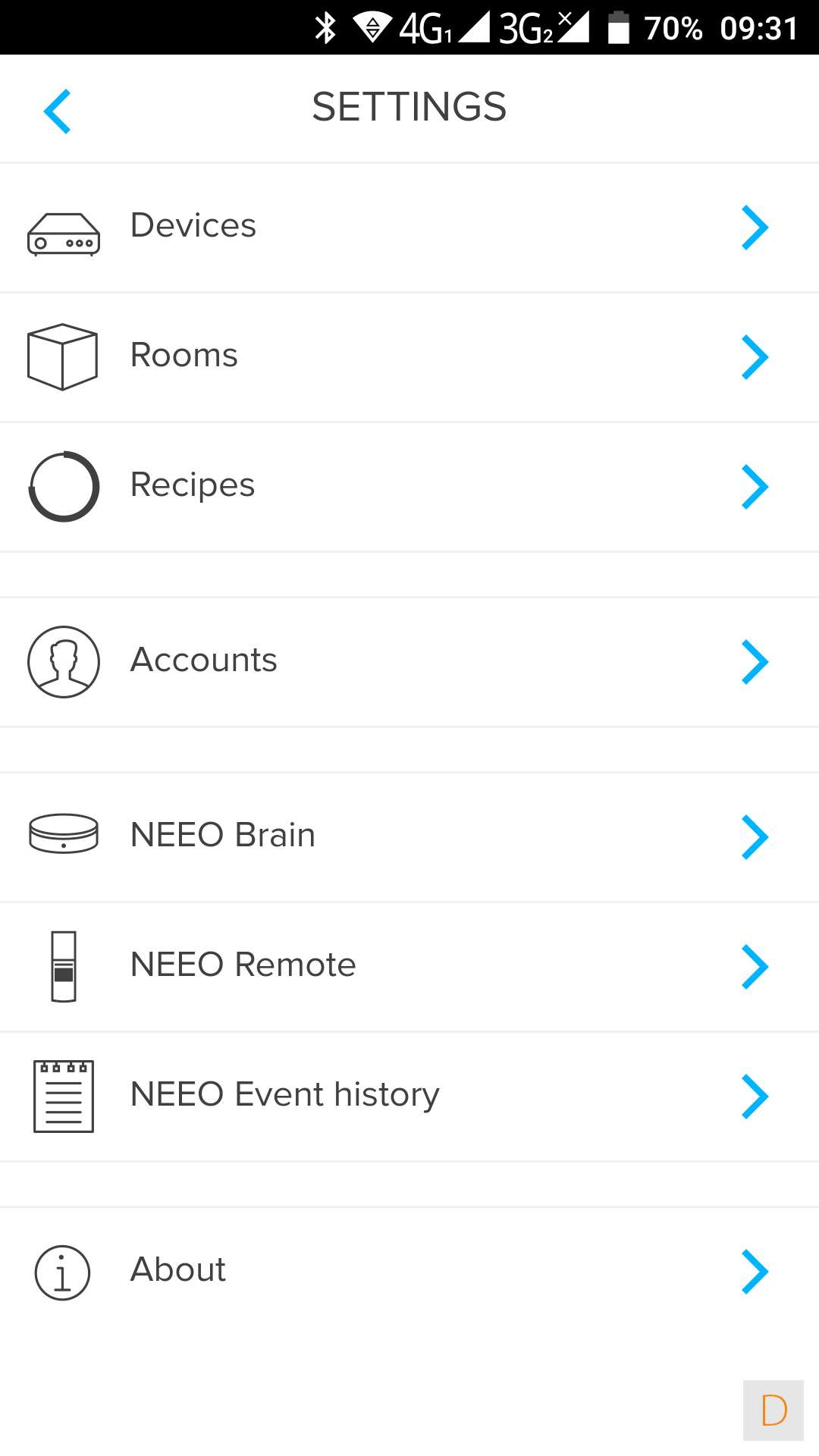The height and width of the screenshot is (1456, 819).
Task: Open the About page
Action: click(409, 1271)
